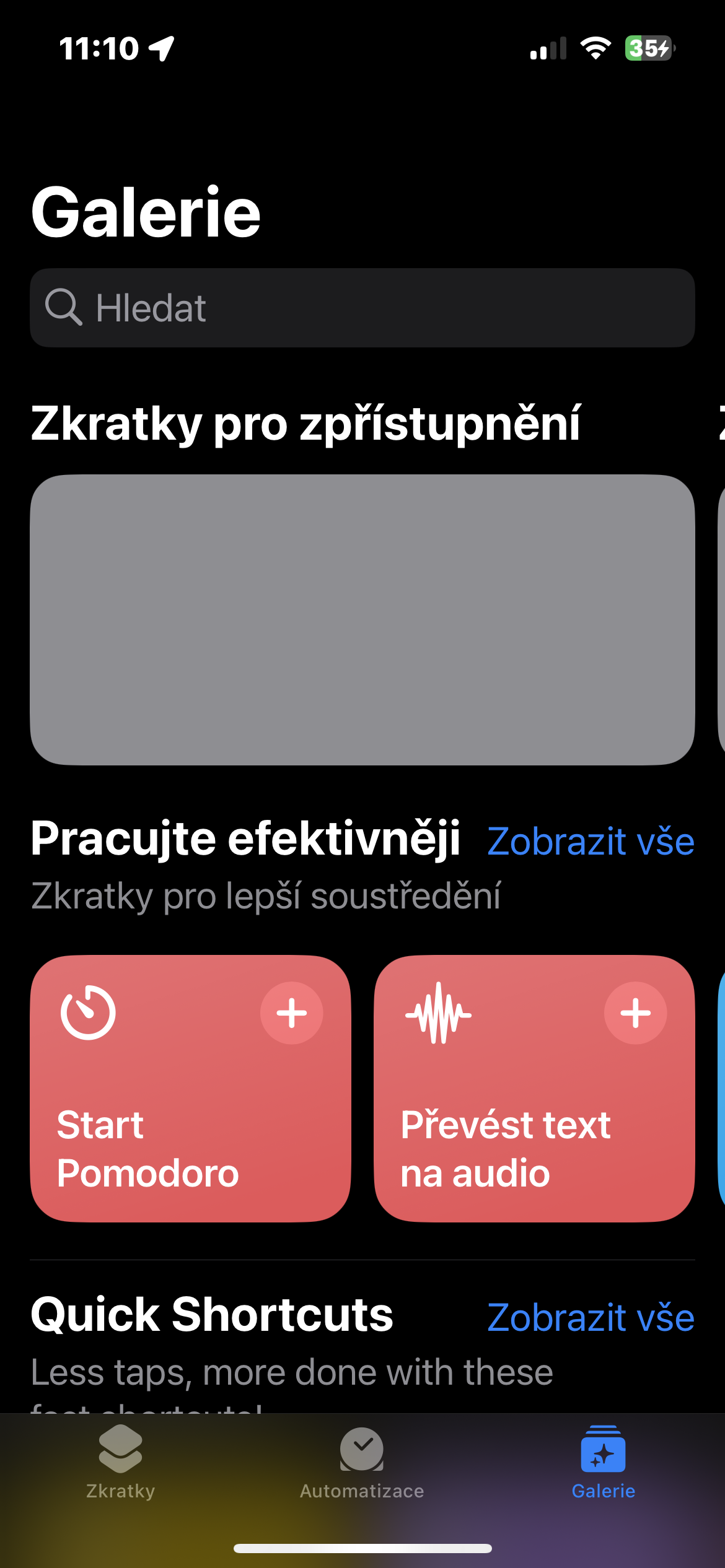Viewport: 725px width, 1568px height.
Task: Open the Zkratky pro zpřístupnění banner card
Action: (362, 620)
